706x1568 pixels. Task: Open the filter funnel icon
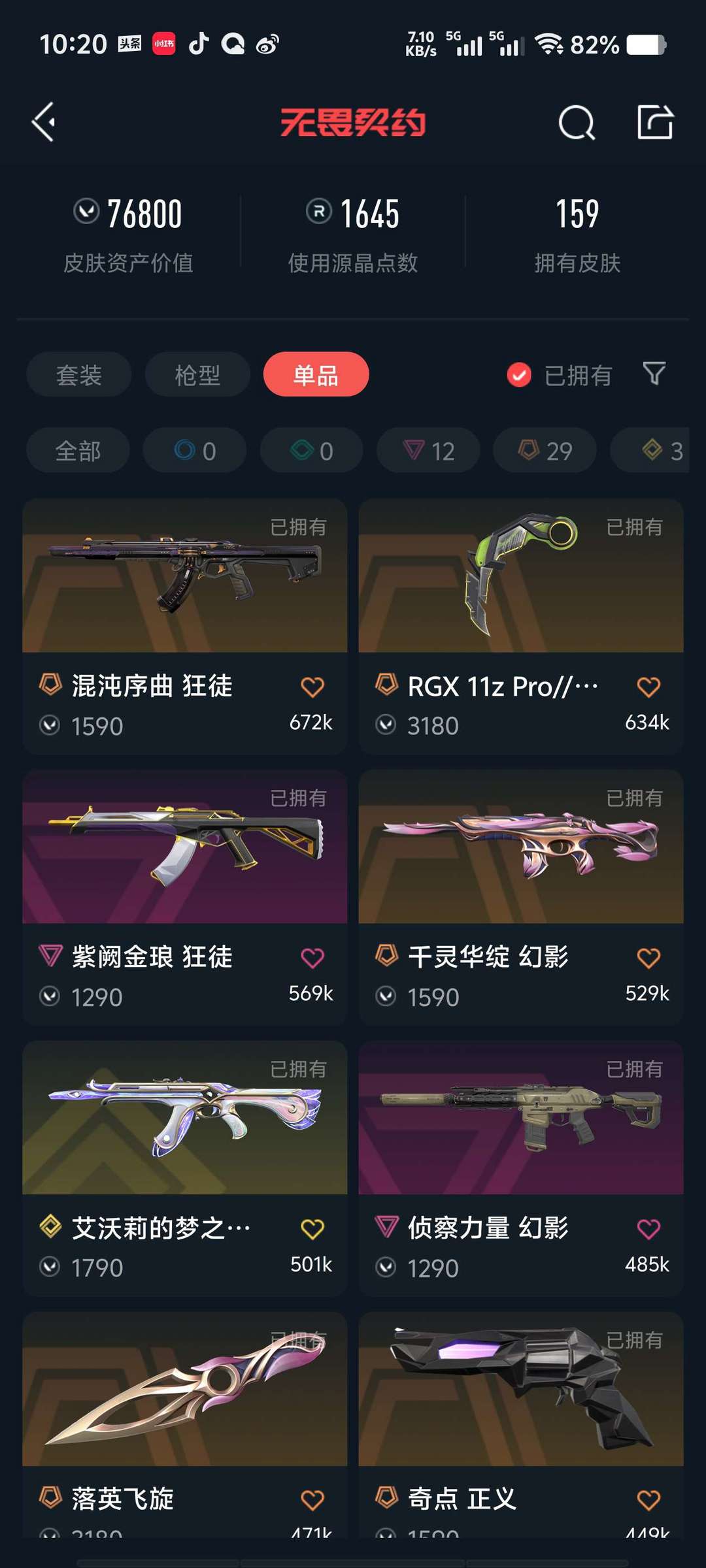coord(654,374)
